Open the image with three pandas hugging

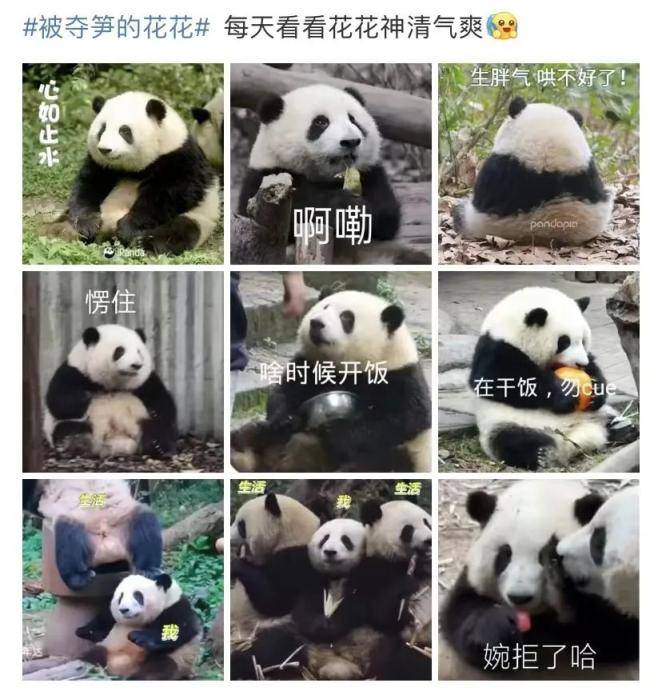click(x=331, y=579)
